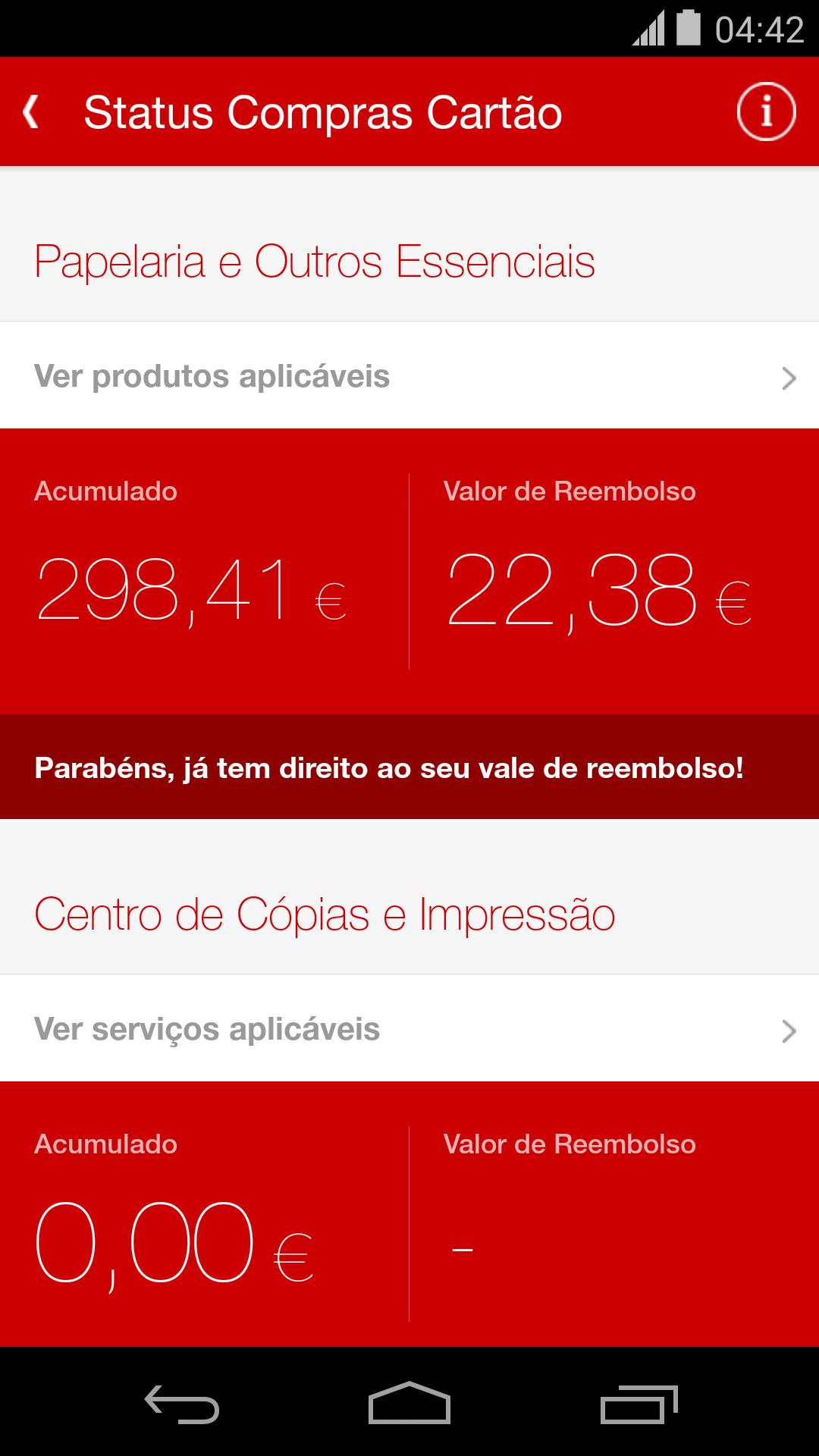Open the info icon in the top bar
This screenshot has height=1456, width=819.
coord(766,111)
